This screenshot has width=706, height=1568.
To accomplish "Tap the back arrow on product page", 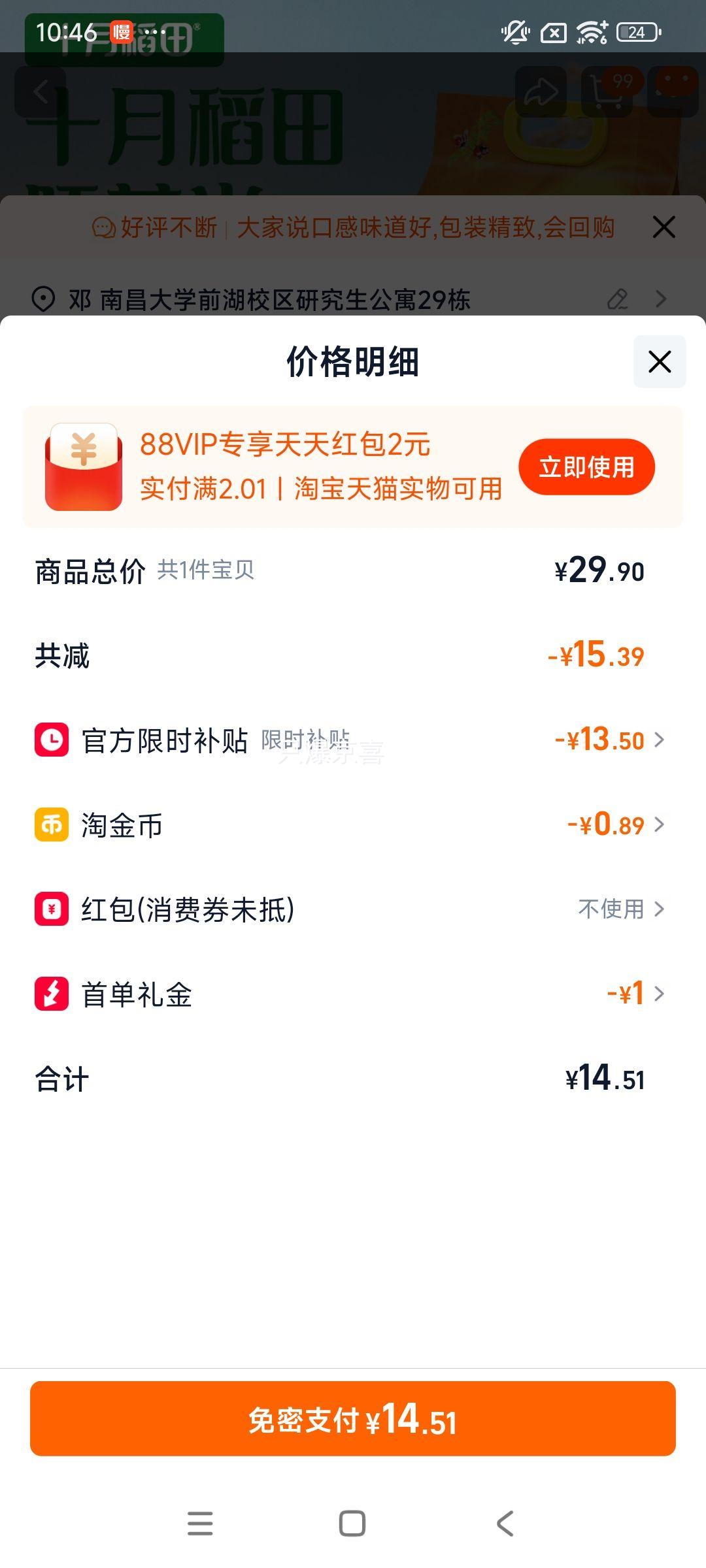I will point(41,91).
